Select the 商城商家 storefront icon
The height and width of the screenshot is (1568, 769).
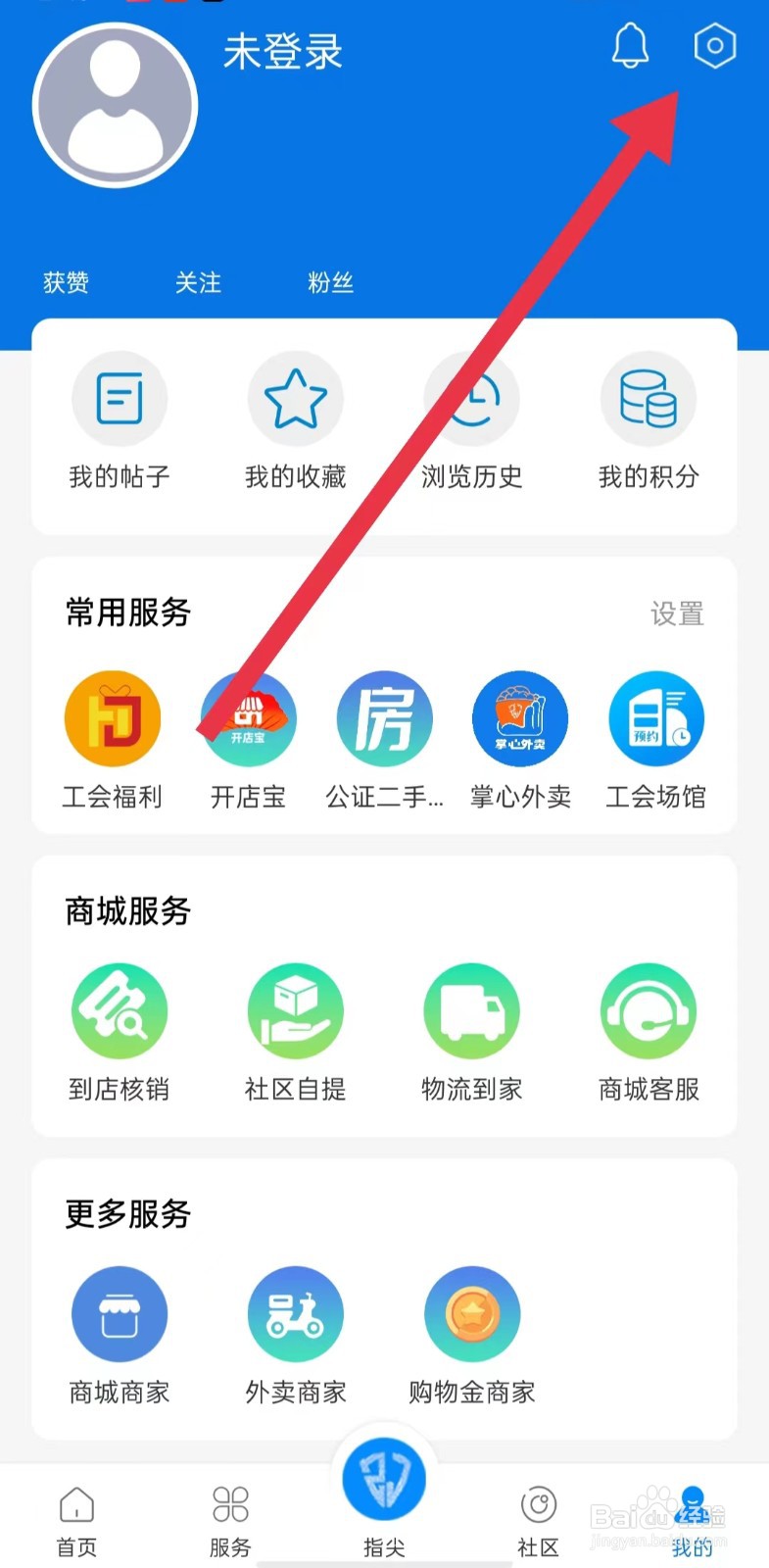[119, 1313]
